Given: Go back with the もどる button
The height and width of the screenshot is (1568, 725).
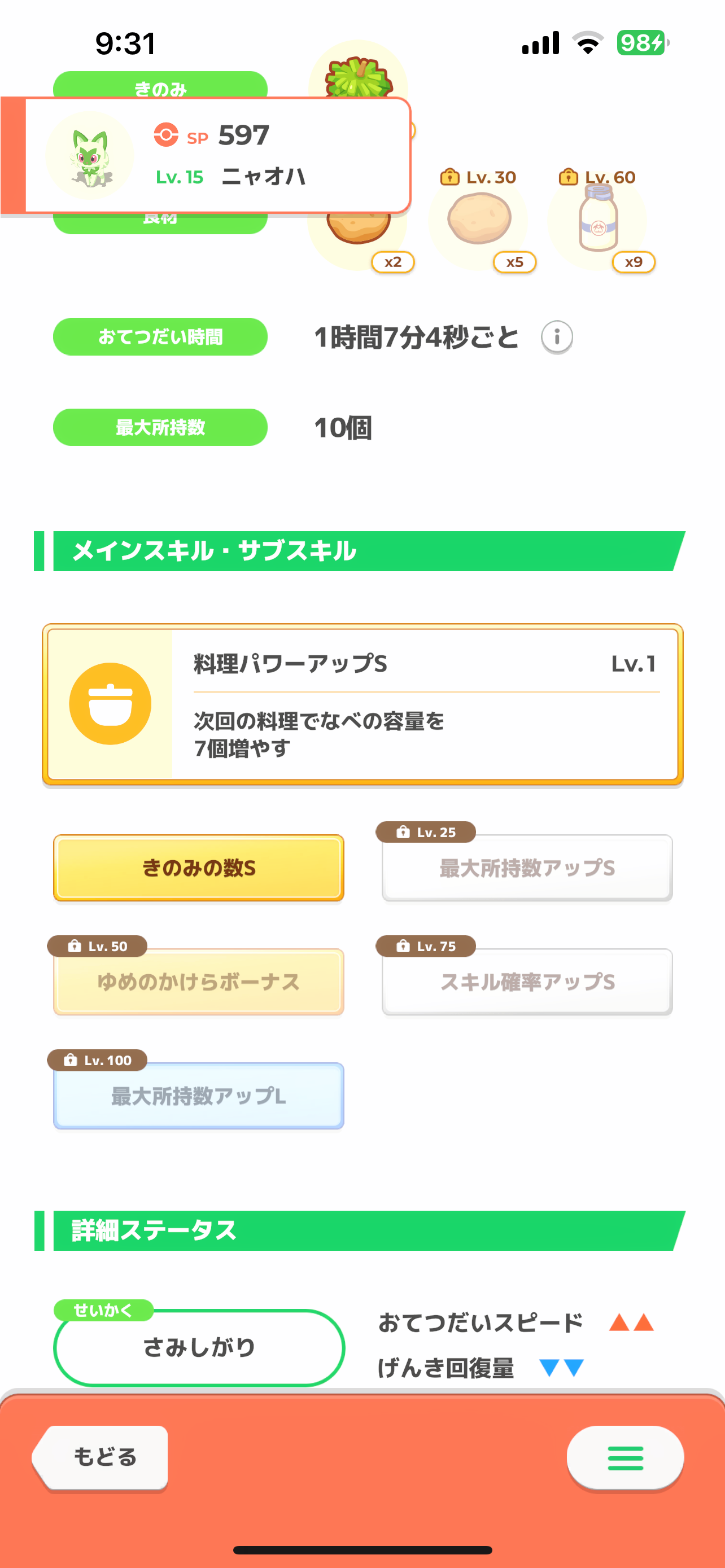Looking at the screenshot, I should pos(101,1458).
